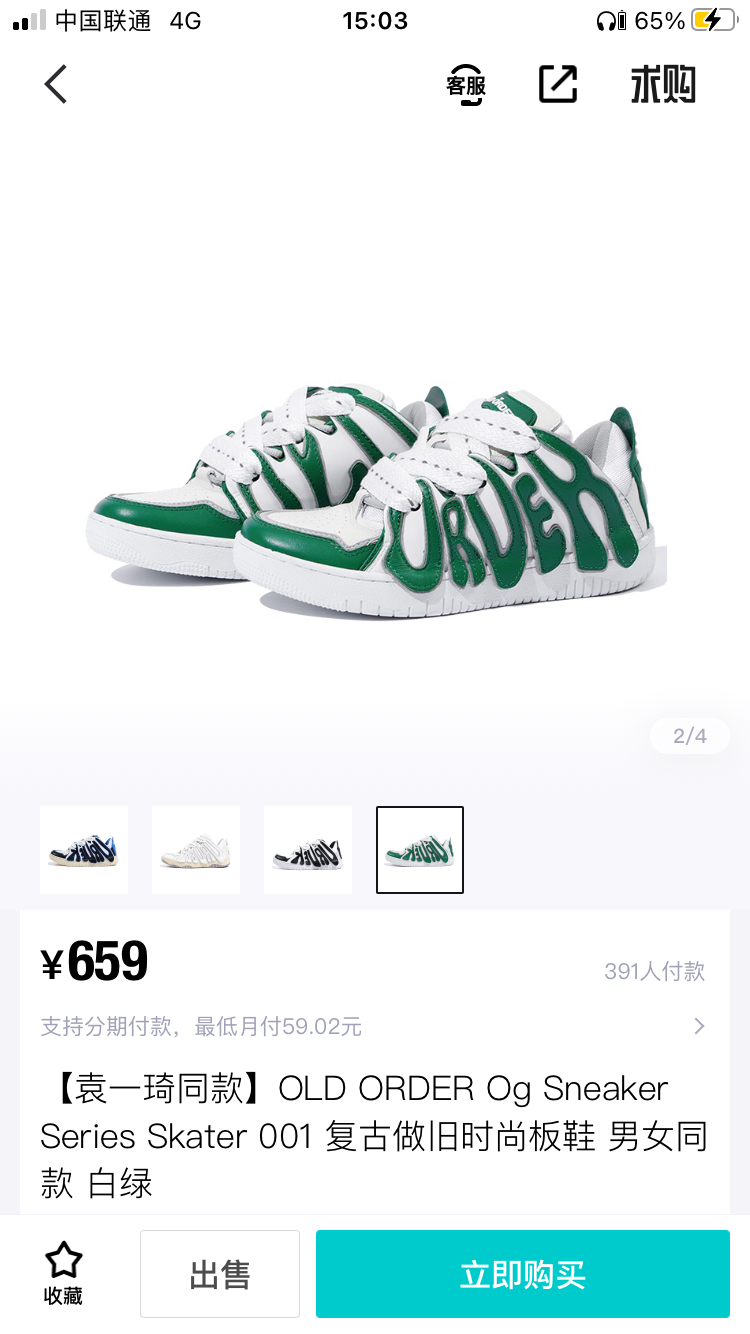
Task: Go back using the top-left arrow
Action: pos(56,84)
